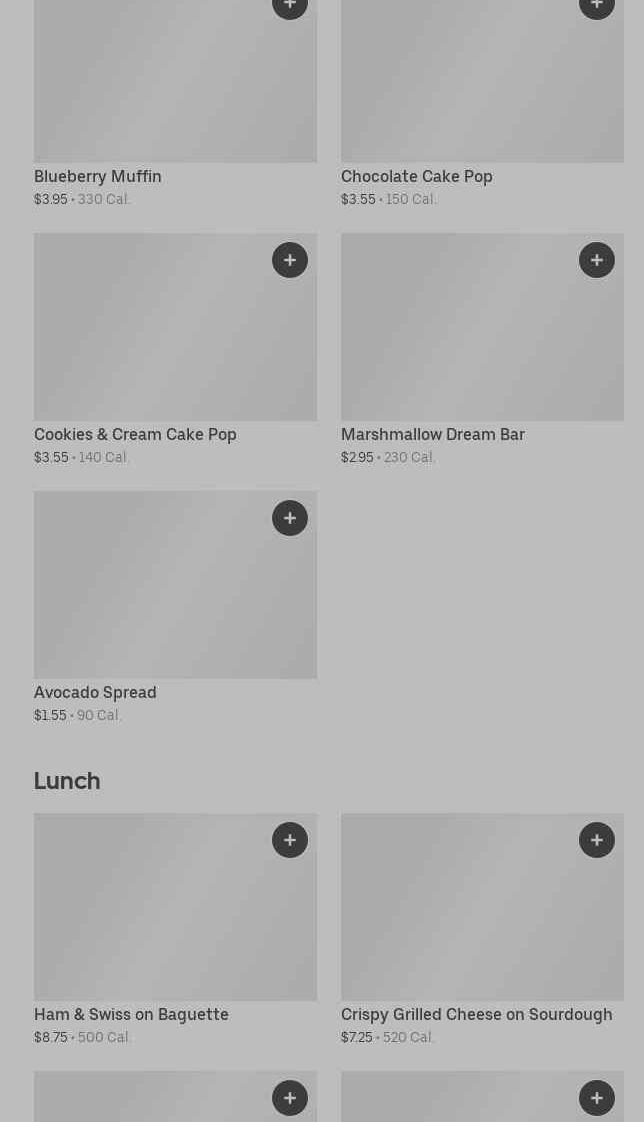
Task: View Cookies & Cream Cake Pop details
Action: coord(135,434)
